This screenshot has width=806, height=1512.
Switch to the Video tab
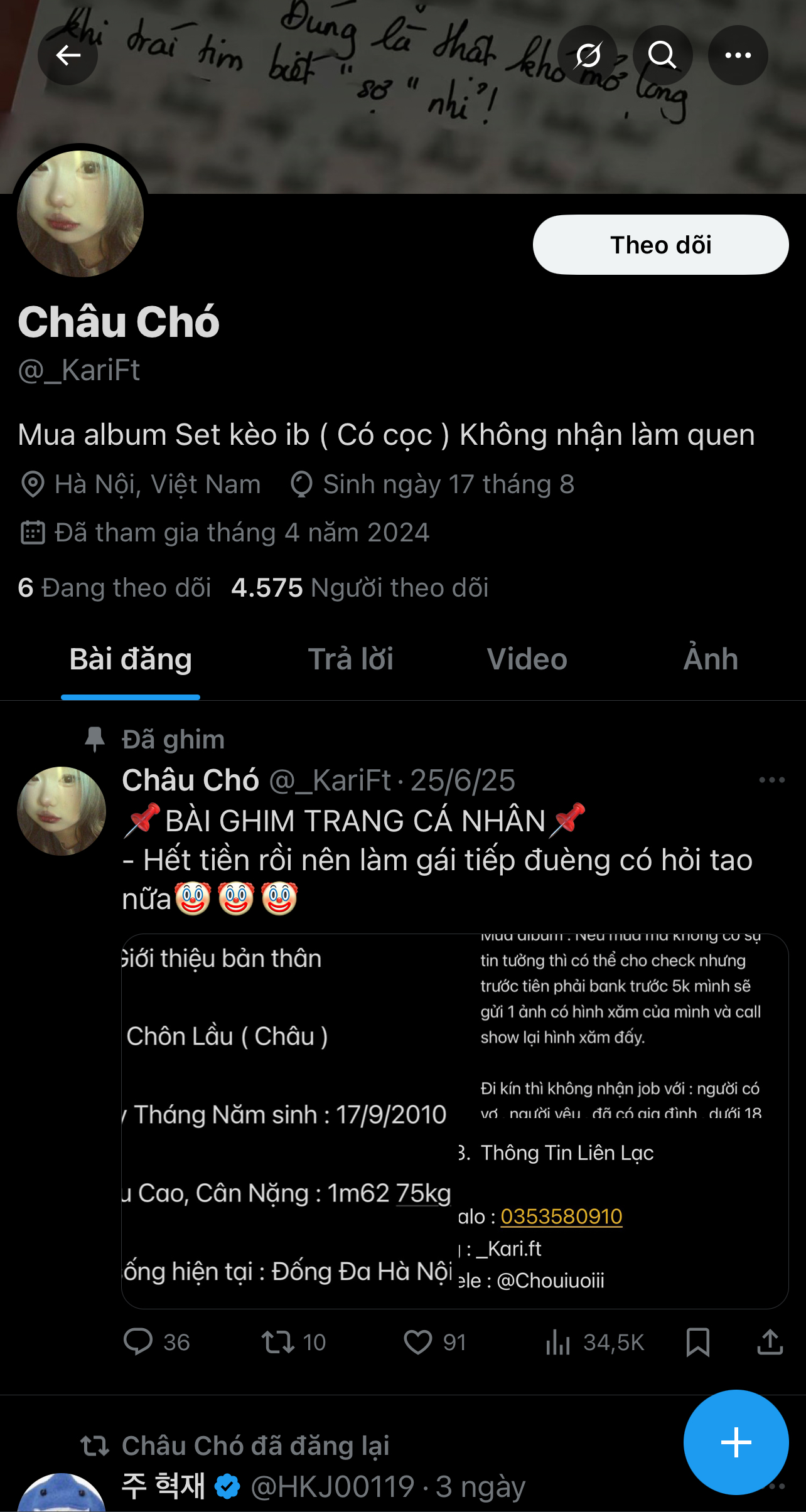click(x=527, y=659)
